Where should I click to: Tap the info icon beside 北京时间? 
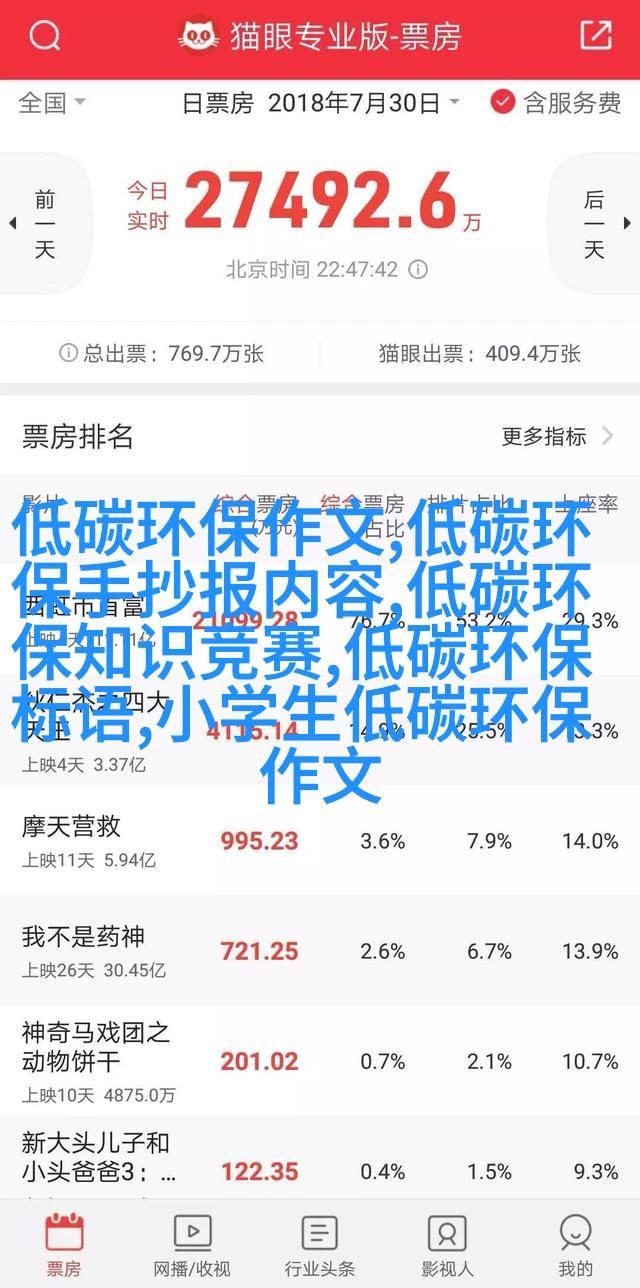(x=419, y=270)
